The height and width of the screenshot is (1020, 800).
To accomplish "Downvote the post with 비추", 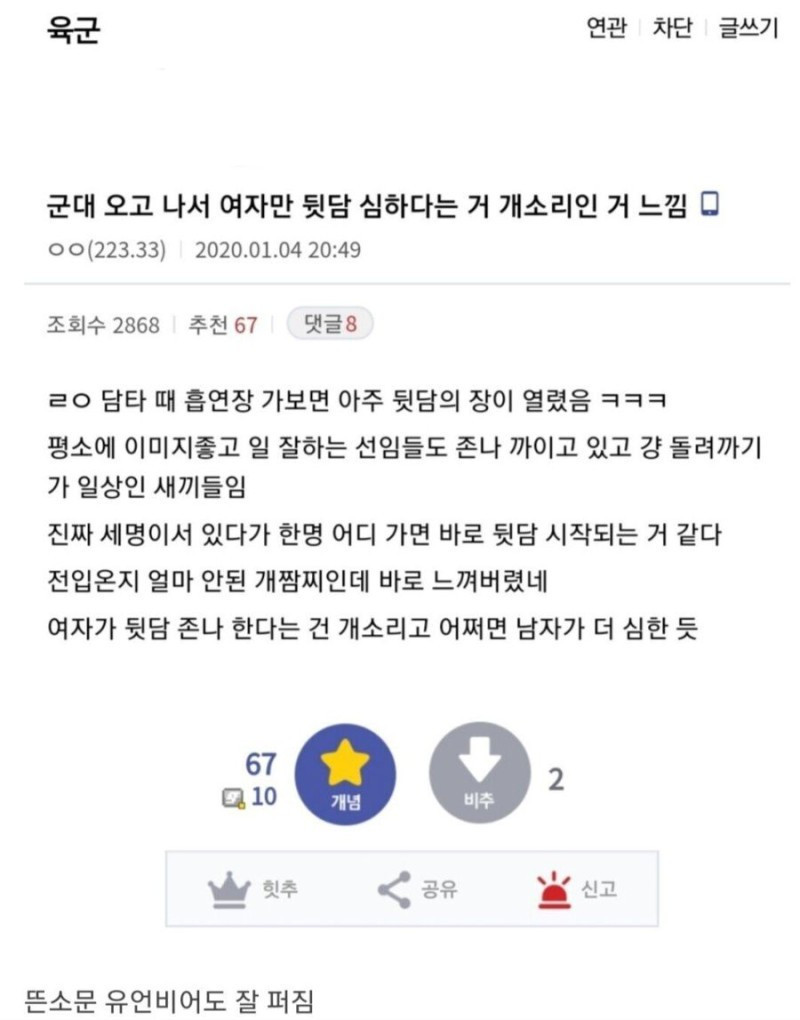I will [x=480, y=773].
